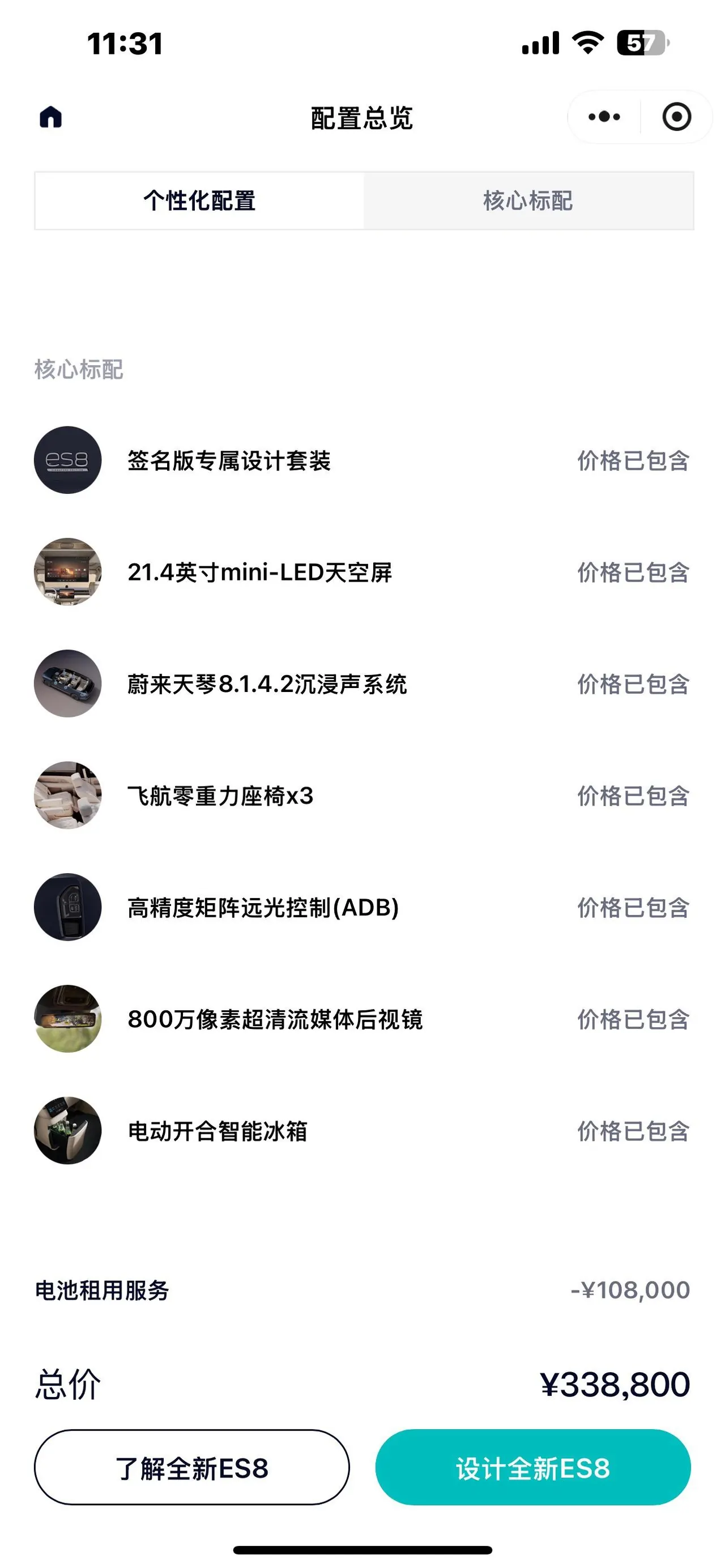This screenshot has width=725, height=1568.
Task: Close the mini program via circle icon
Action: [x=676, y=117]
